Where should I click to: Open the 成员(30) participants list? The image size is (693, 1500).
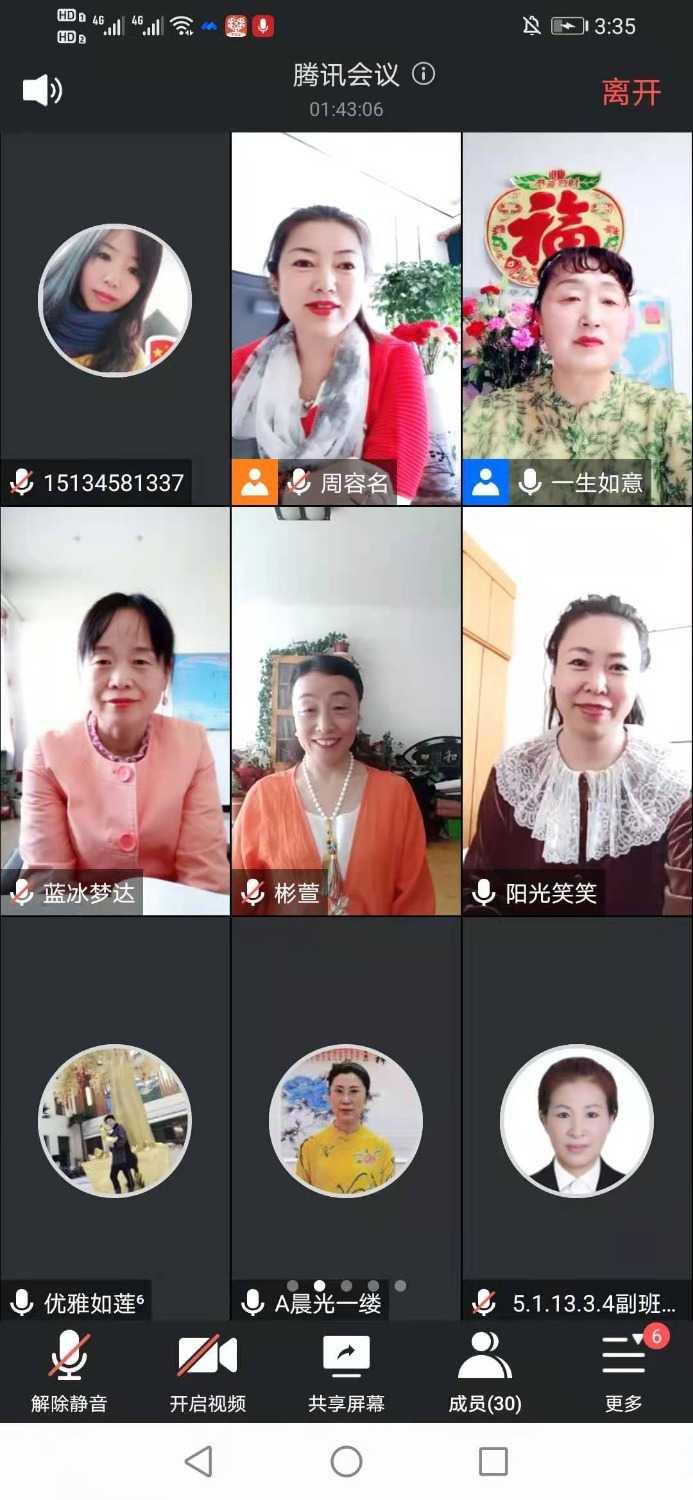click(x=485, y=1372)
